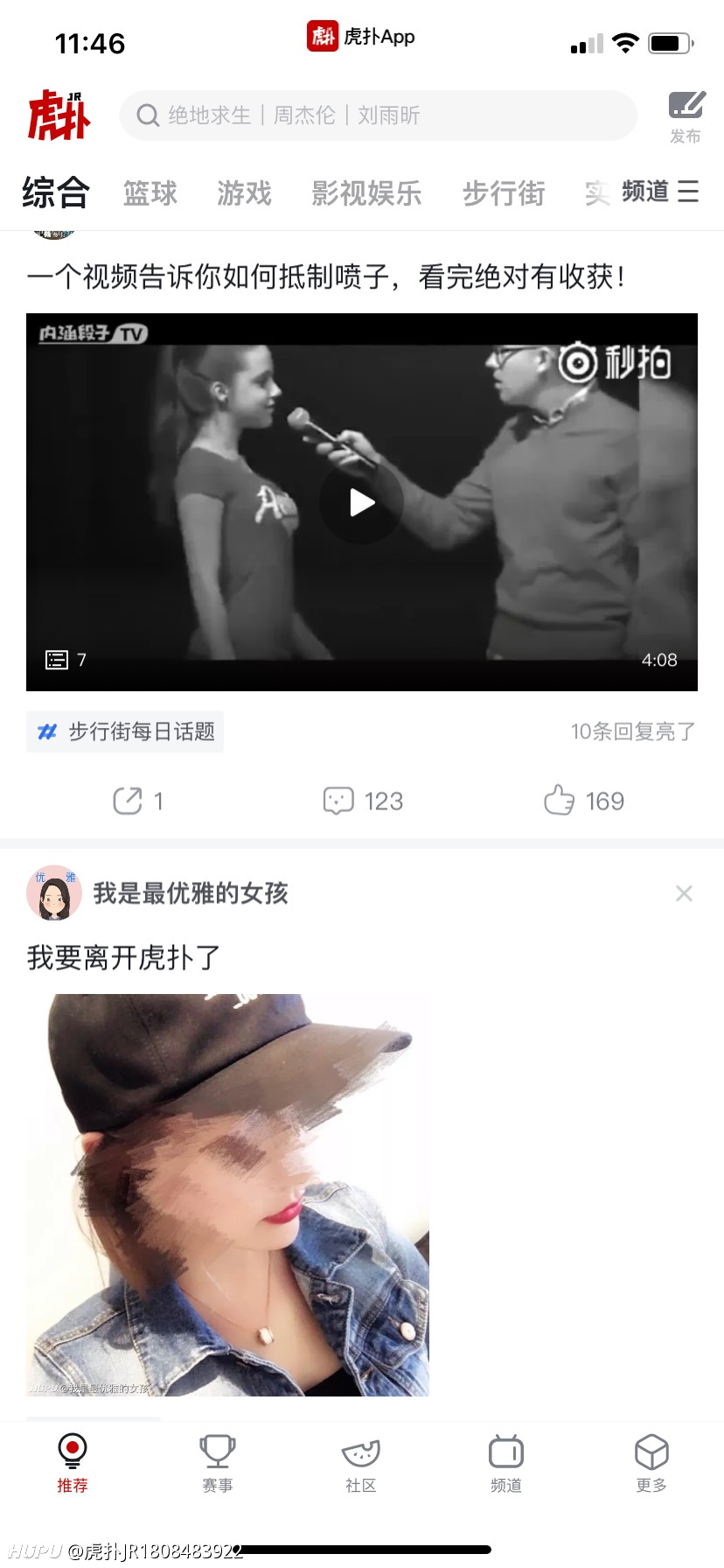This screenshot has height=1568, width=724.
Task: Open the photo in 我要离开虎扑了 post
Action: click(x=227, y=1194)
